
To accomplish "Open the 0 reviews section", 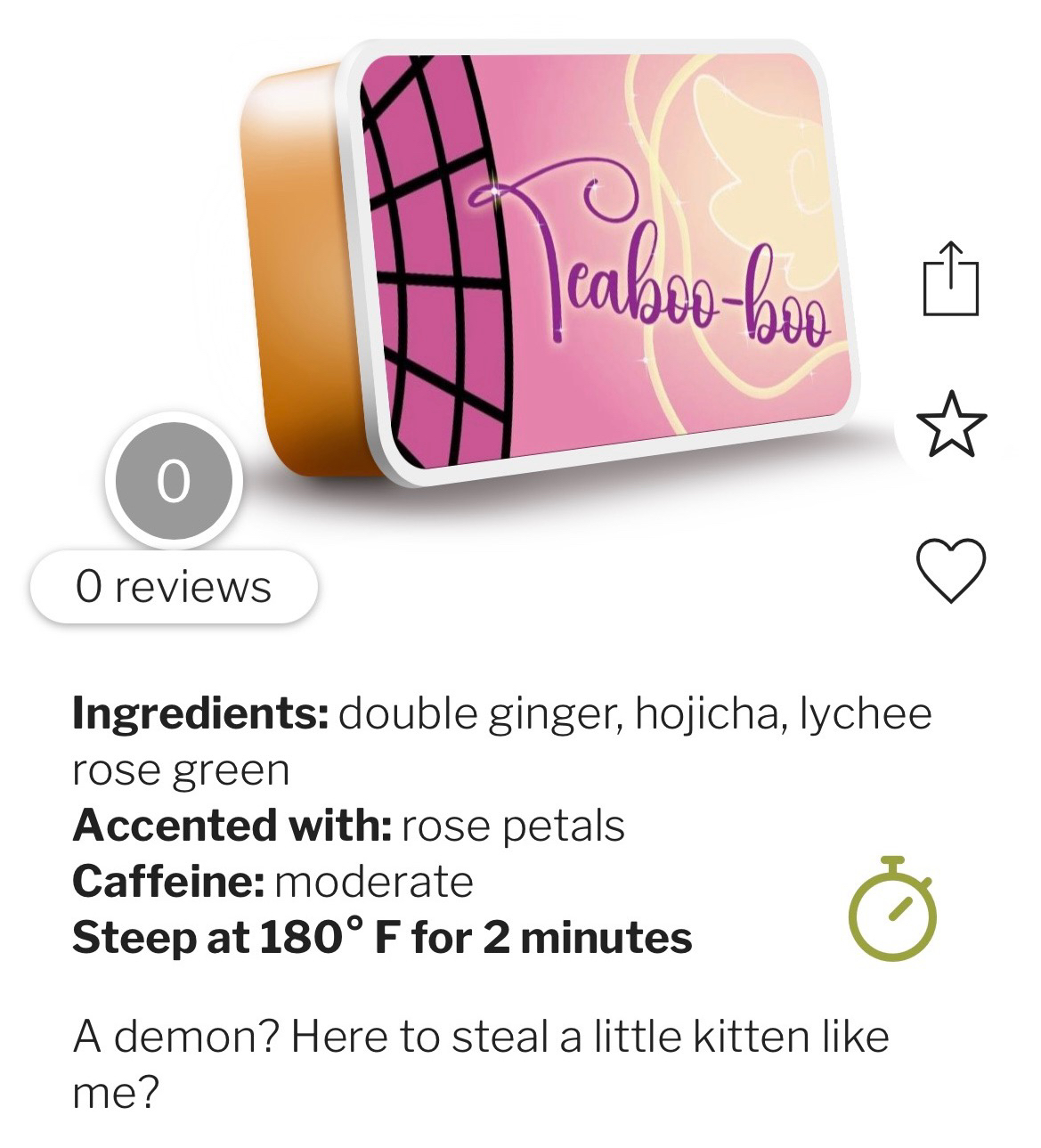I will (174, 587).
